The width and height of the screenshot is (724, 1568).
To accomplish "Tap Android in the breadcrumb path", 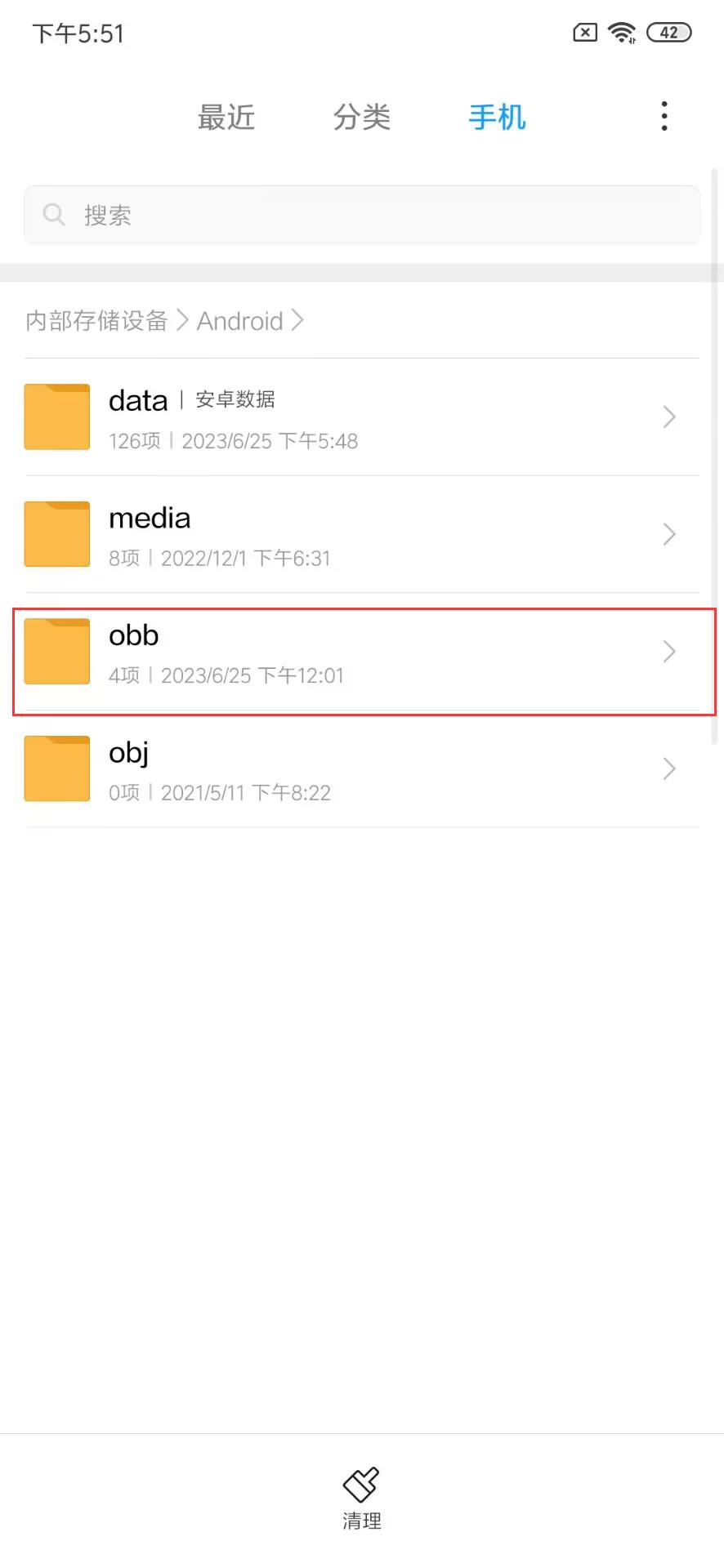I will coord(239,321).
